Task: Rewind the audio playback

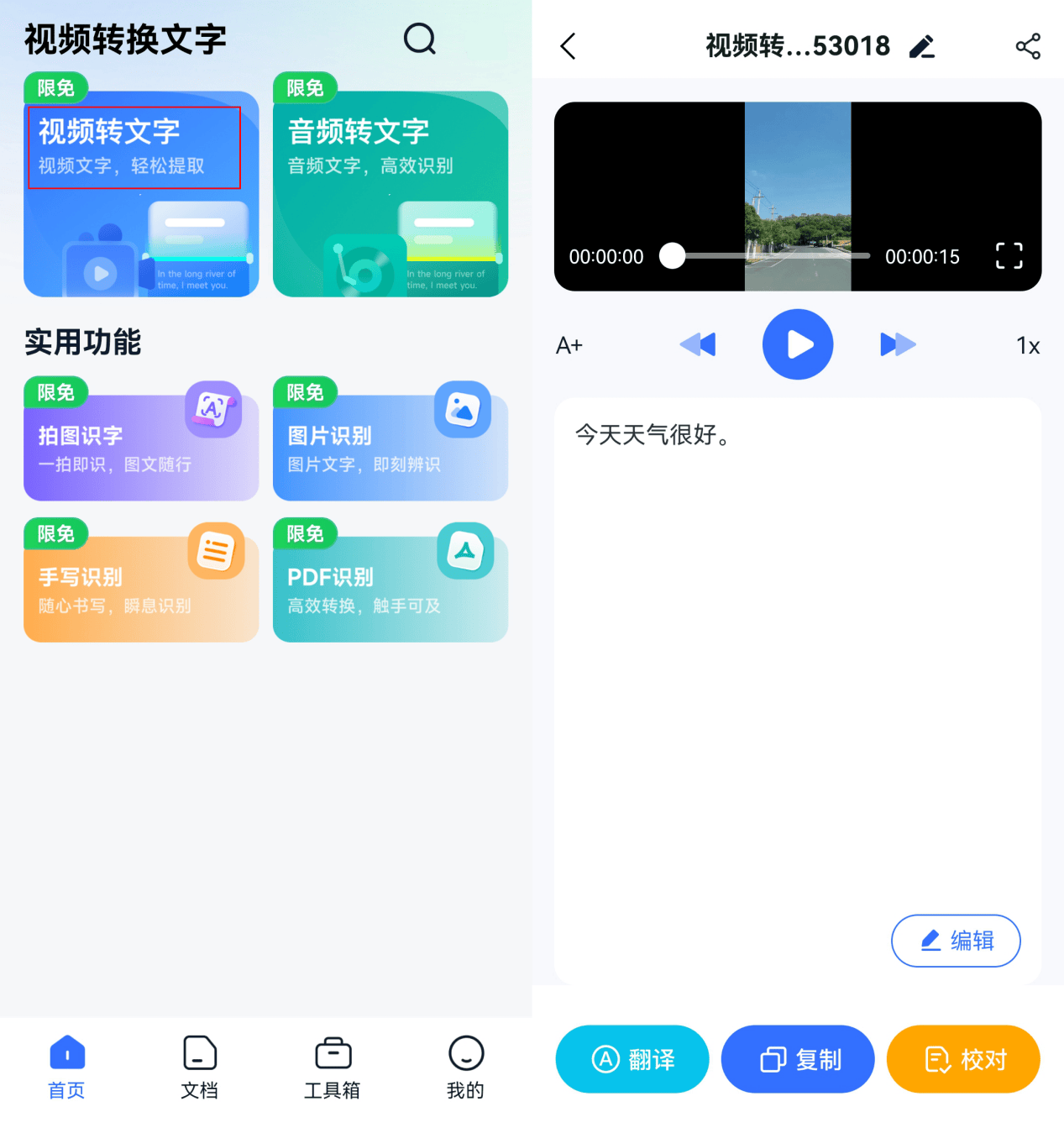Action: pos(698,344)
